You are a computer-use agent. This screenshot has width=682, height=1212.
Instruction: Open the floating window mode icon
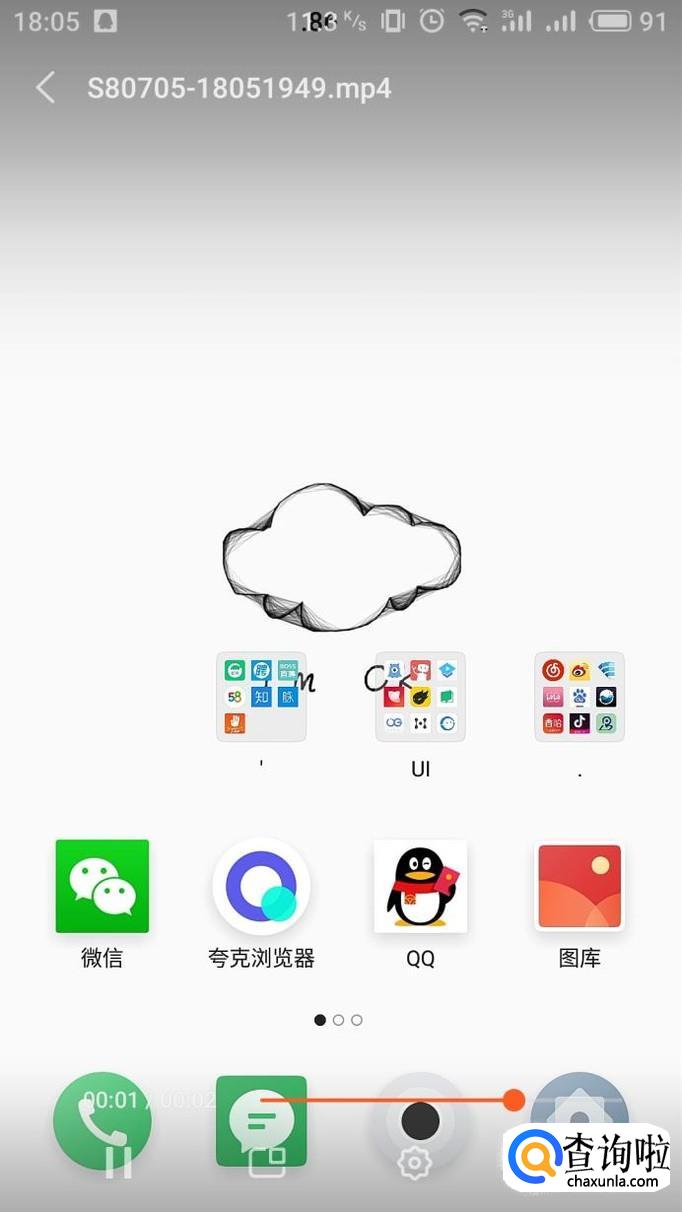click(267, 1162)
